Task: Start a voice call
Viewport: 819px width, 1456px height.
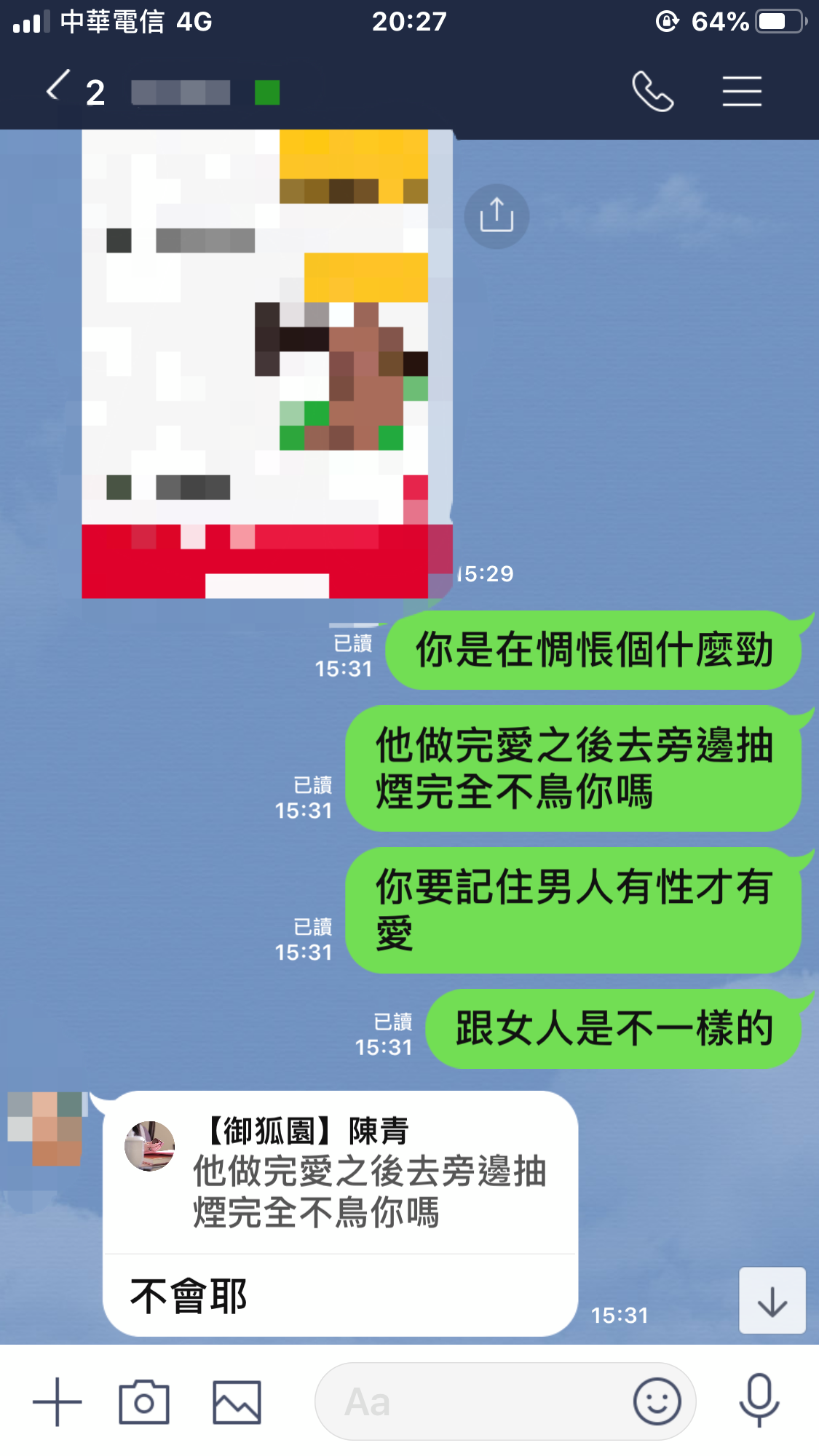Action: pos(652,92)
